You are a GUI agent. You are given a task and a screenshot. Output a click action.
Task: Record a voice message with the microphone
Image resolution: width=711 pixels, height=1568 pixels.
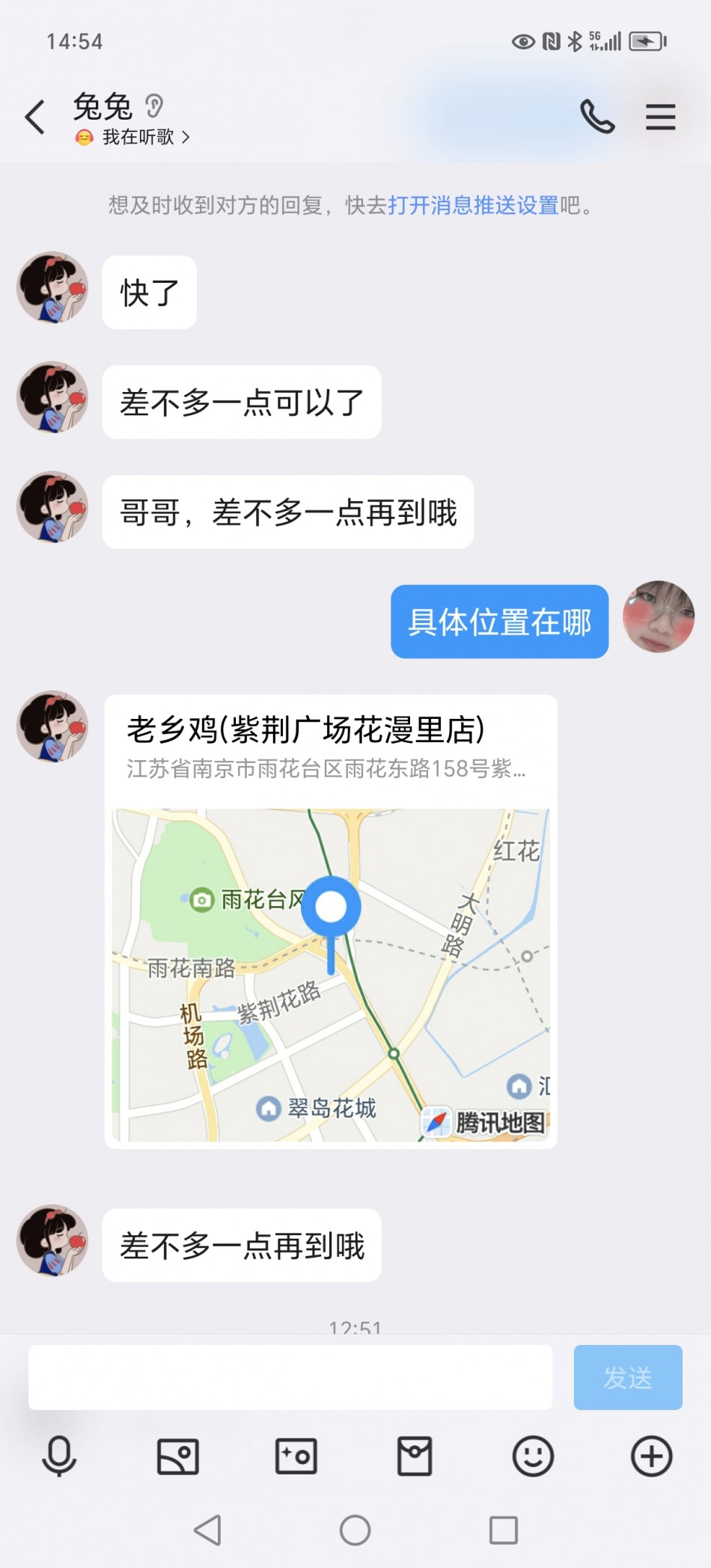59,1457
